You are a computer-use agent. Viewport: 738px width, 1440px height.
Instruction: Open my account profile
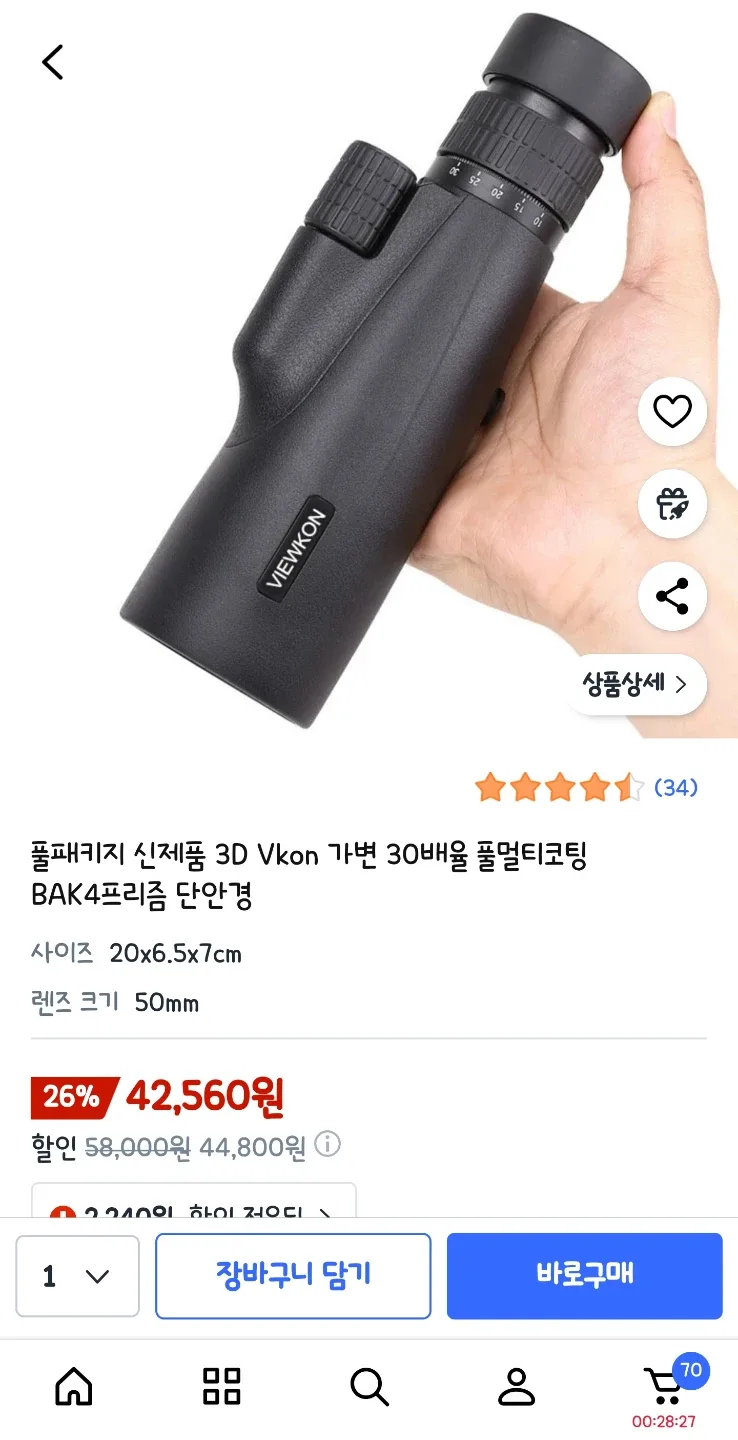point(516,1386)
